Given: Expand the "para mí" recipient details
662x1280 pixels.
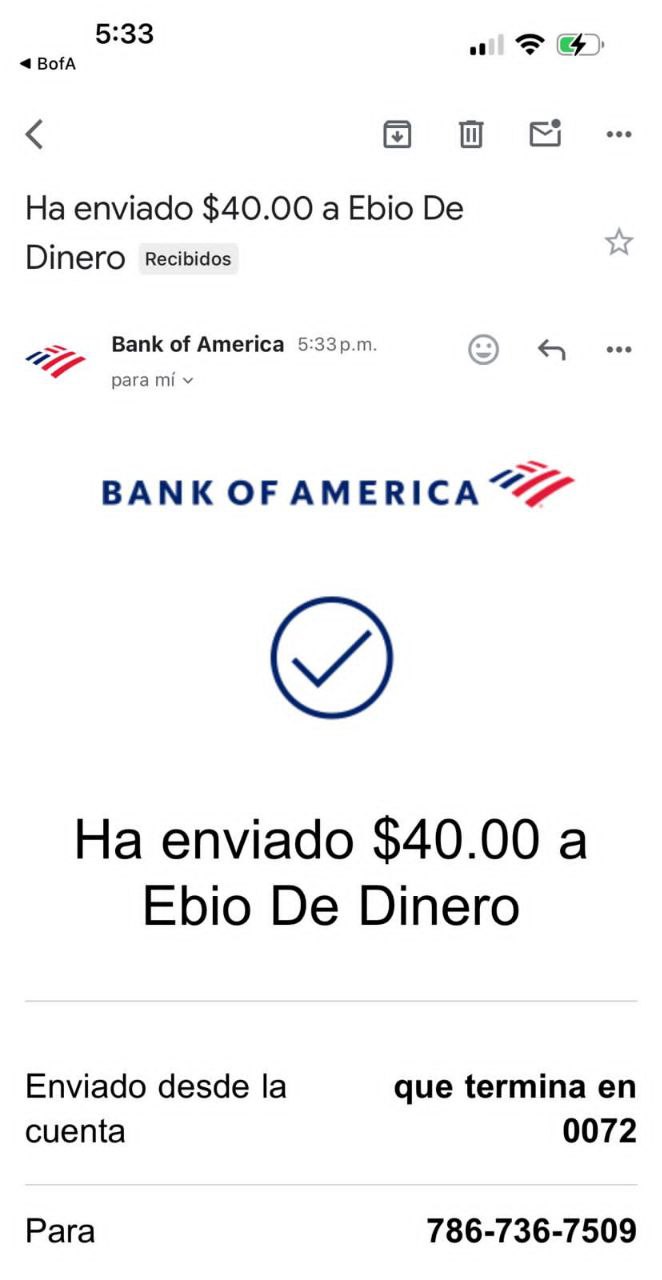Looking at the screenshot, I should (x=152, y=380).
